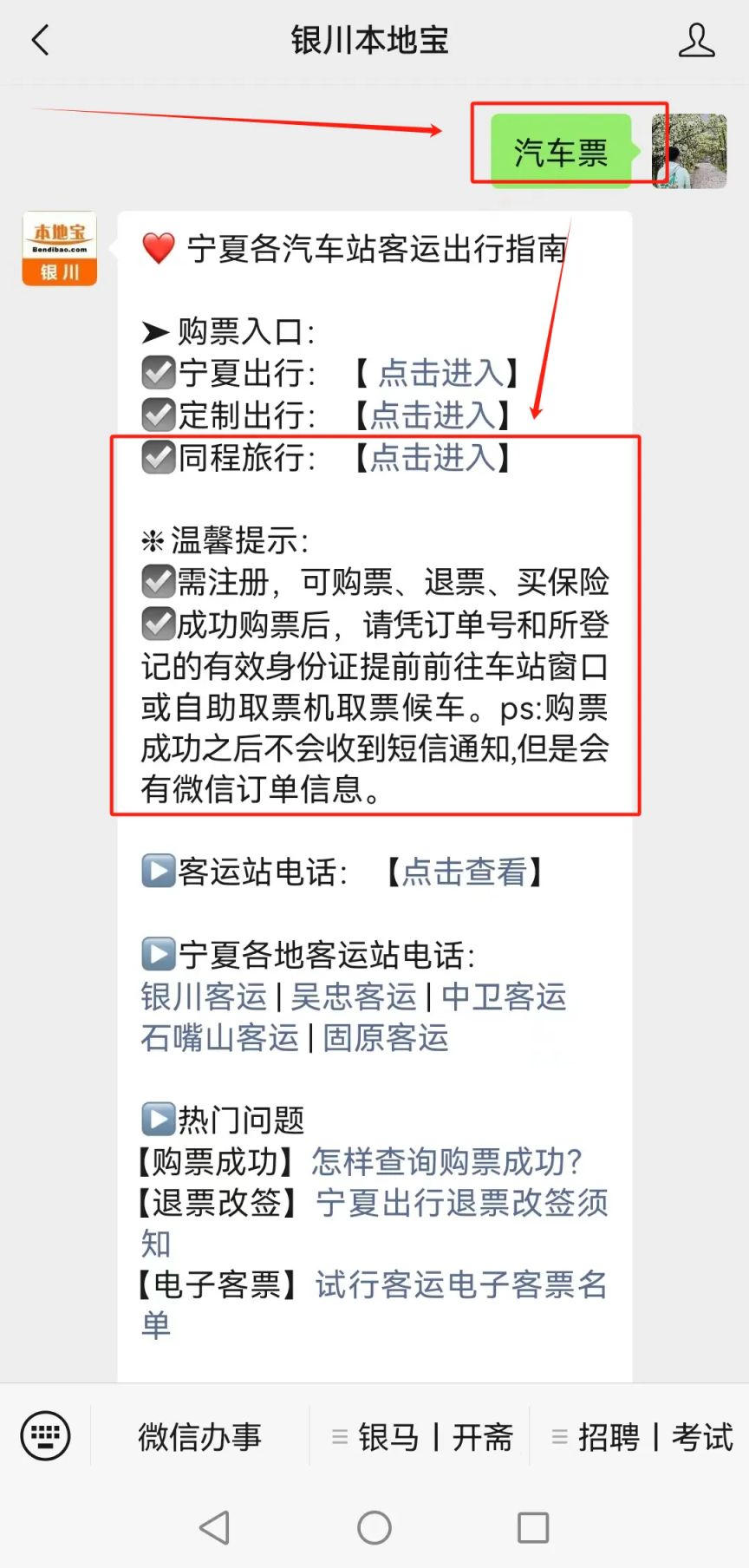Go back from 银川本地宝 chat
The height and width of the screenshot is (1568, 749).
tap(41, 41)
